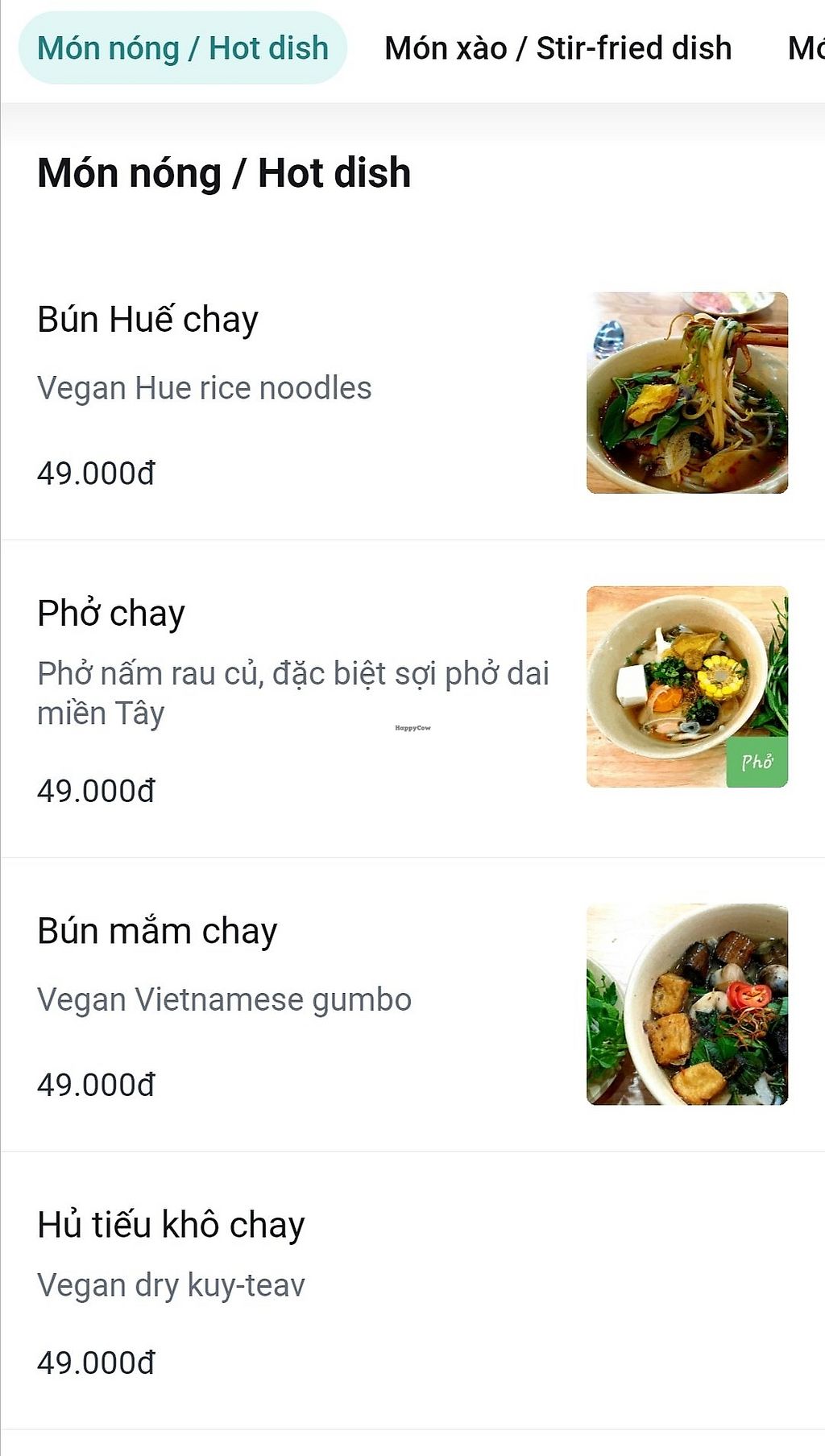Select the Món nóng / Hot dish tab
Screen dimensions: 825x1456
[183, 48]
